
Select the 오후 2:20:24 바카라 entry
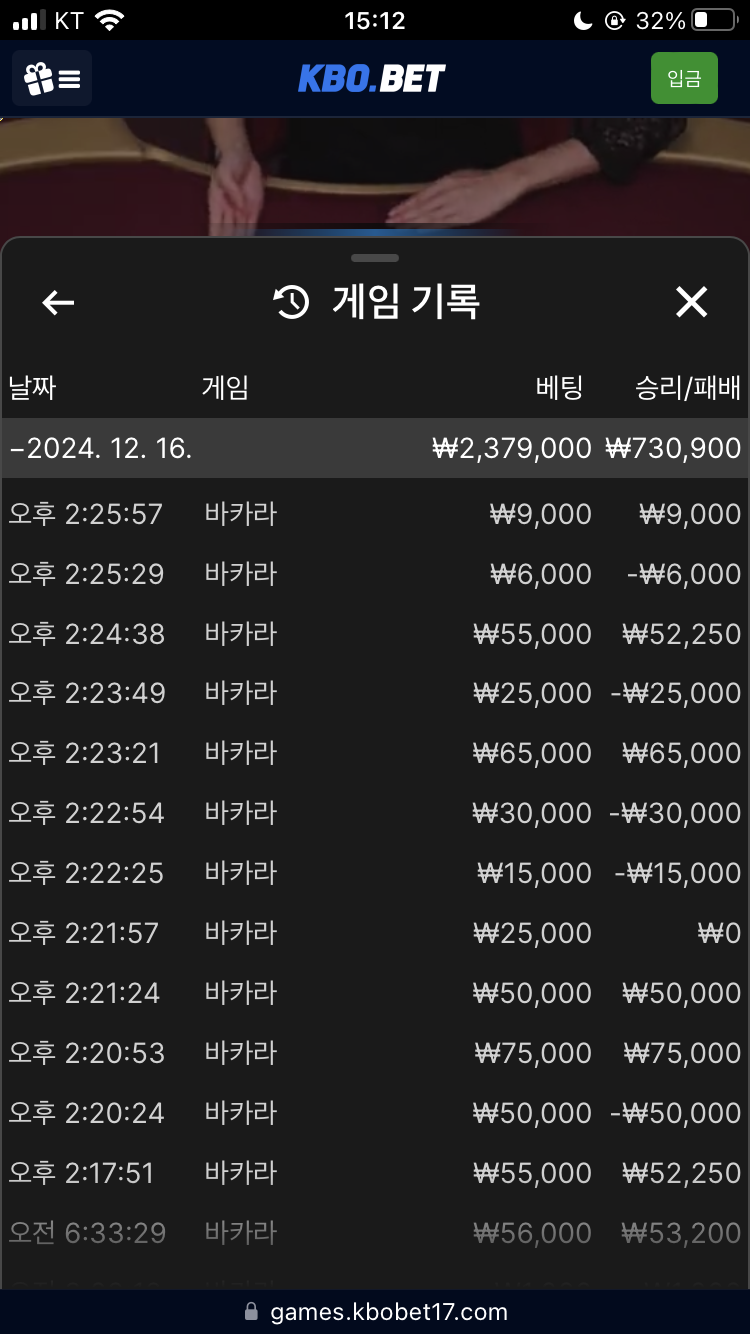[x=375, y=1113]
